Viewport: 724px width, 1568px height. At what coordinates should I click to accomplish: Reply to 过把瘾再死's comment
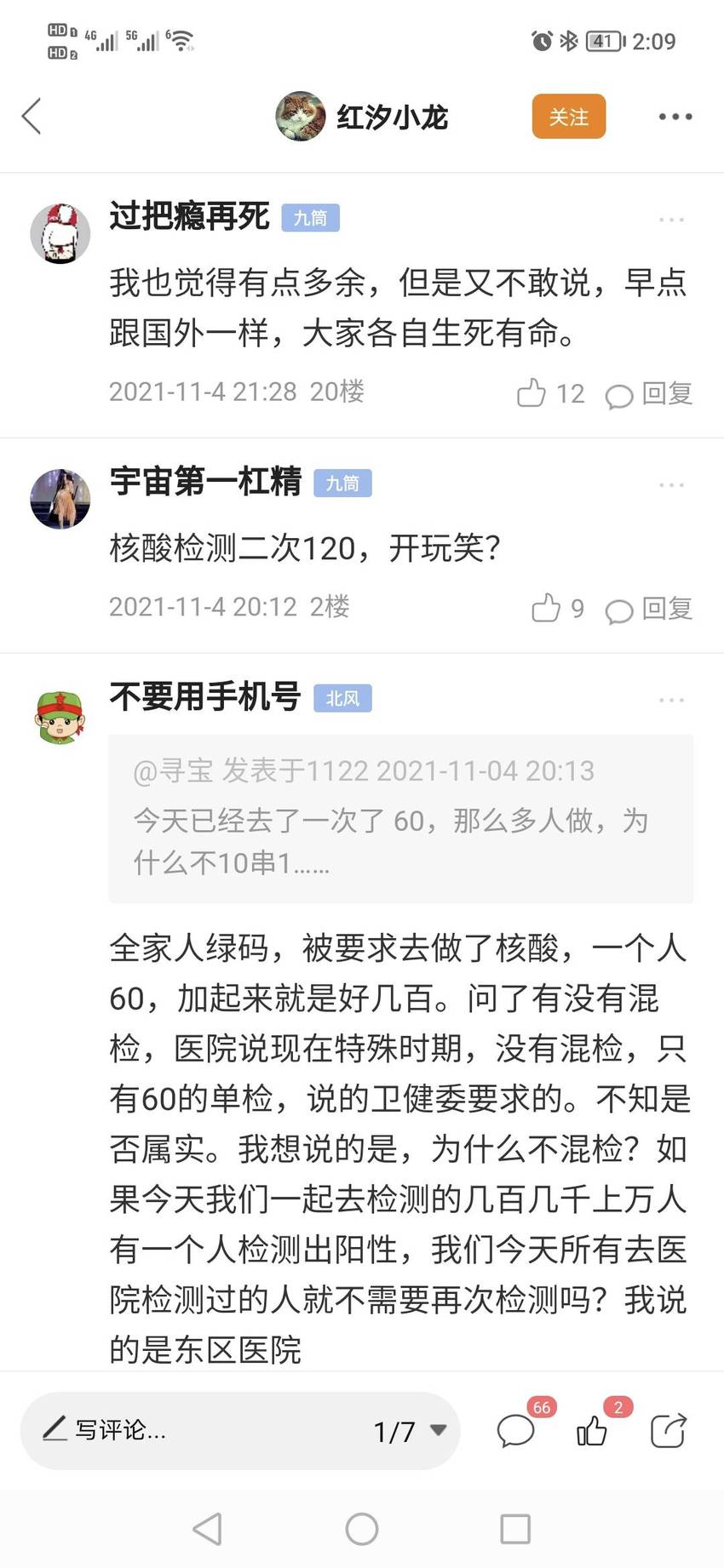click(649, 393)
